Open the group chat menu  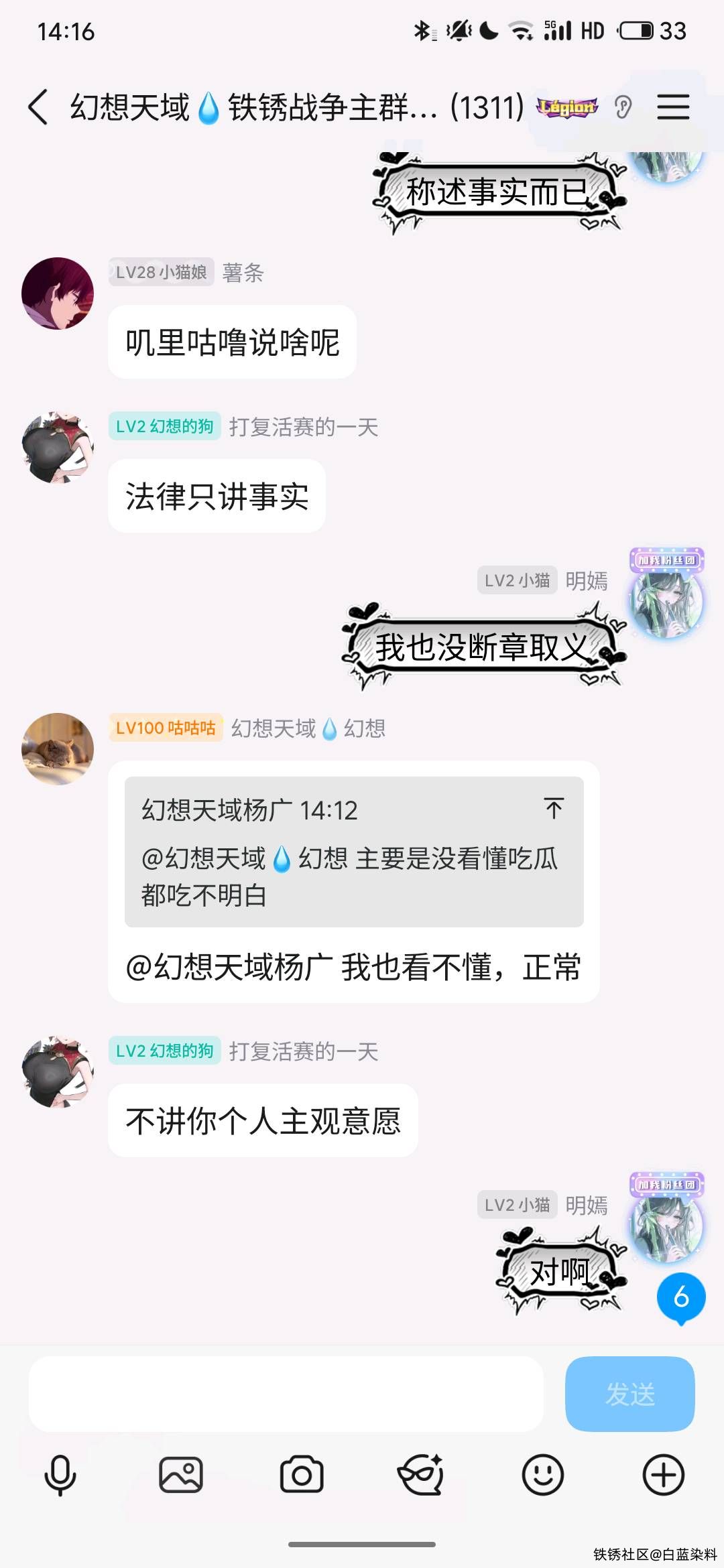673,107
